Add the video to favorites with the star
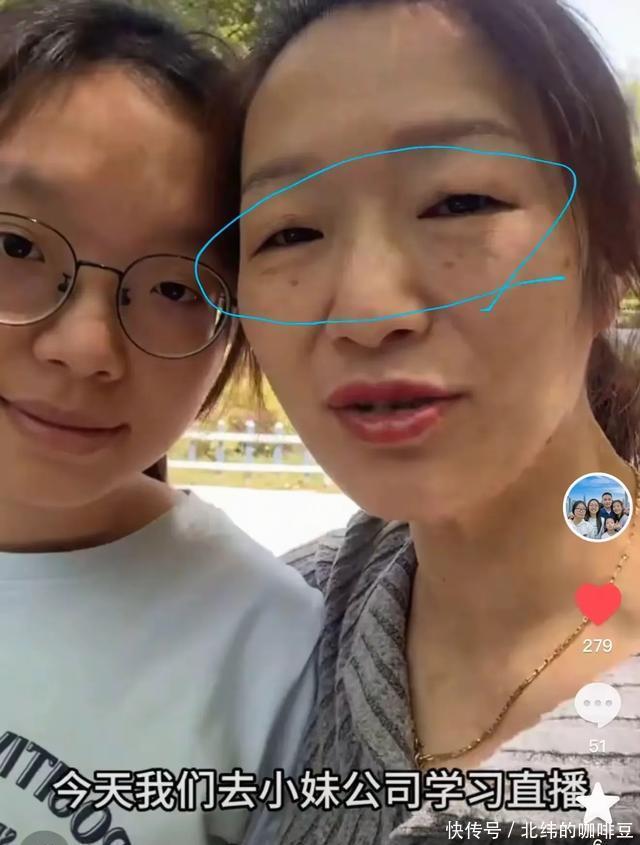The height and width of the screenshot is (845, 640). tap(598, 801)
